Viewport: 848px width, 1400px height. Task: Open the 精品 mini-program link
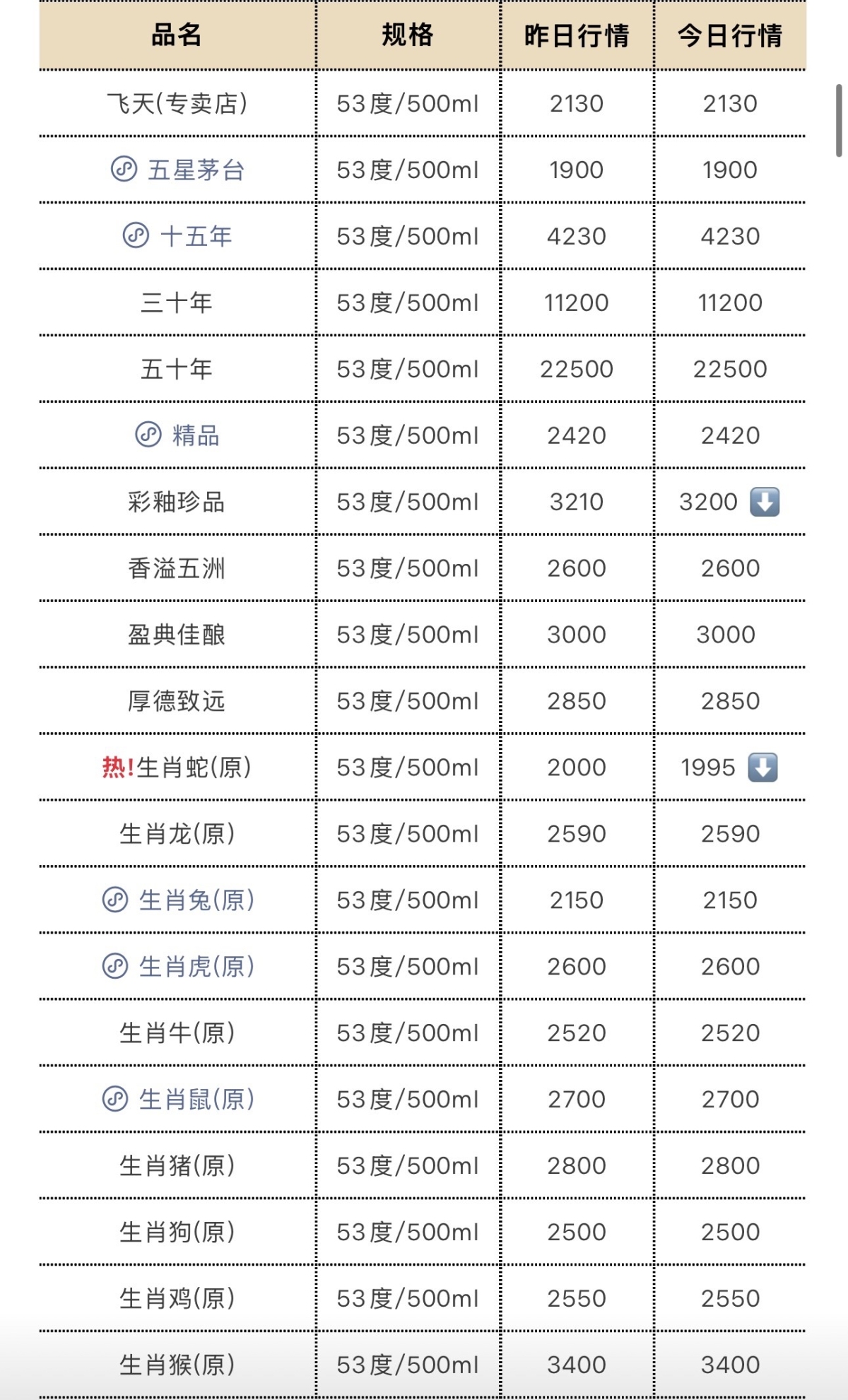(x=177, y=435)
